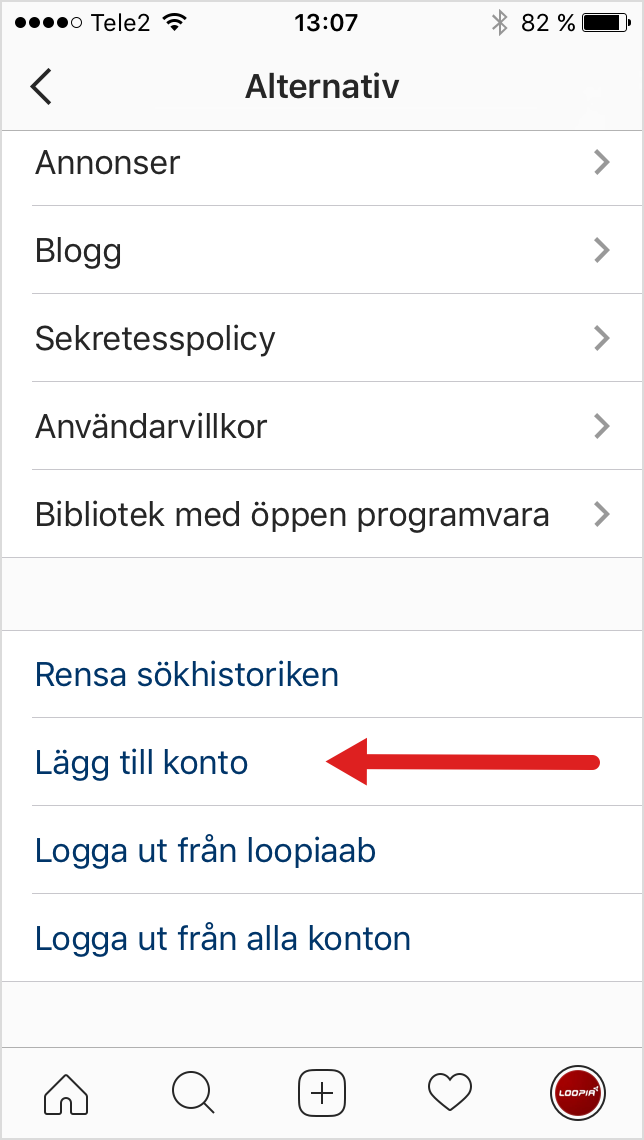Open the Blogg row
Image resolution: width=644 pixels, height=1140 pixels.
322,250
